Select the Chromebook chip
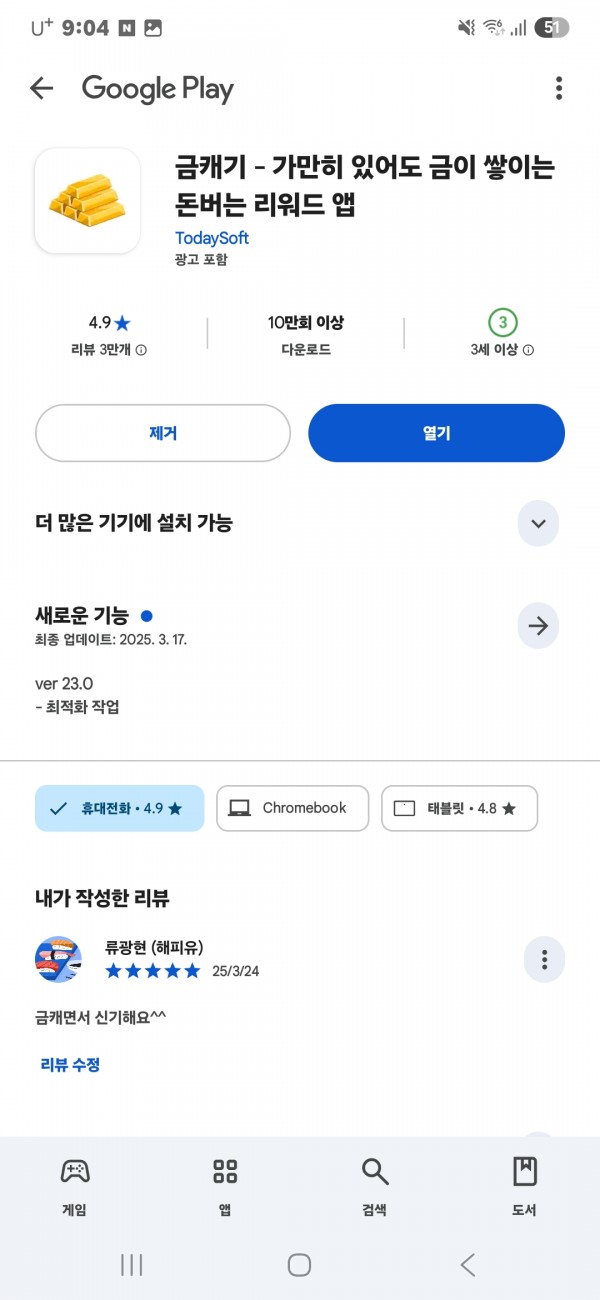Viewport: 600px width, 1300px height. point(292,808)
